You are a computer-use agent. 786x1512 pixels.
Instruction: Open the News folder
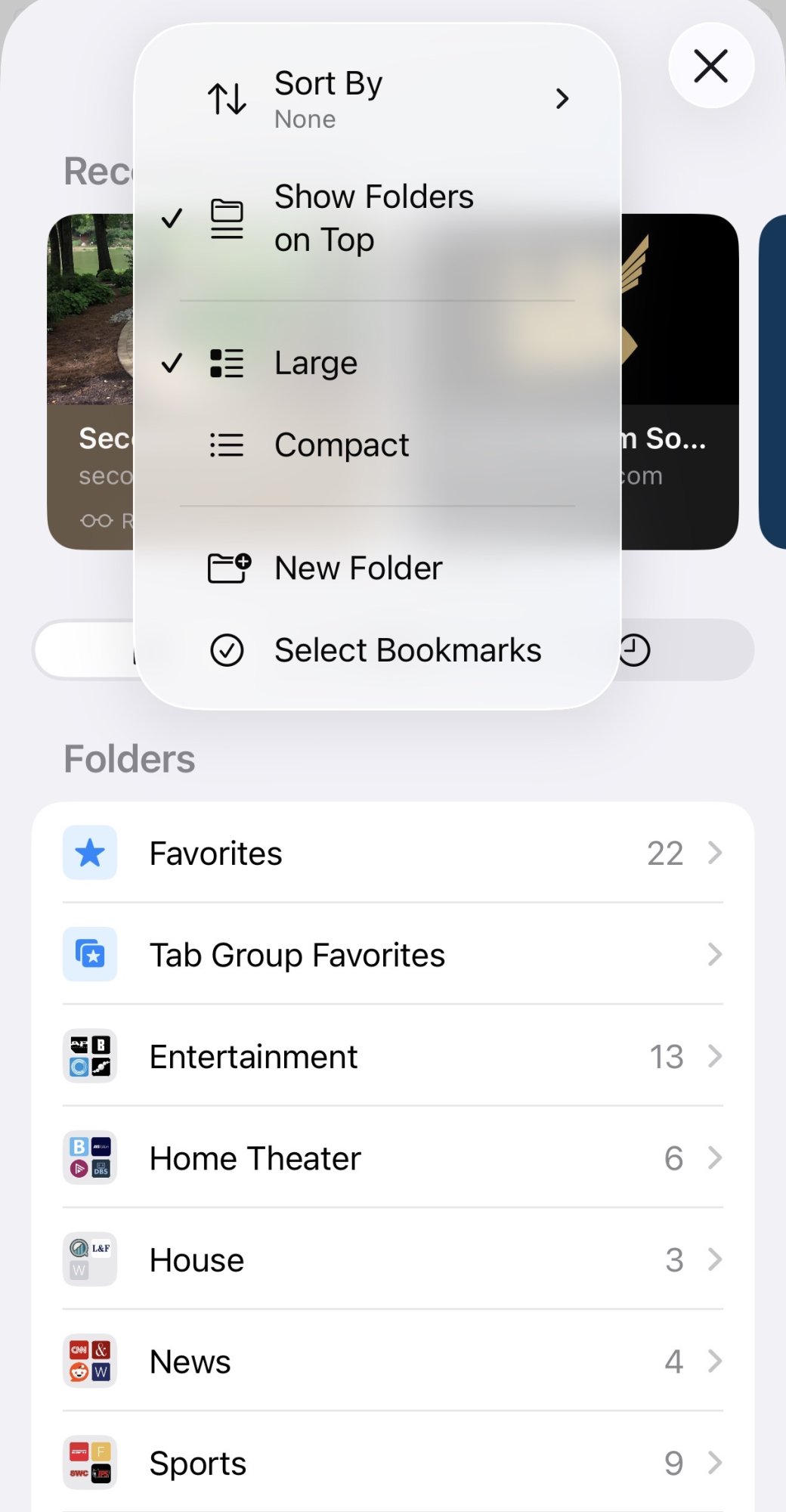(x=393, y=1361)
